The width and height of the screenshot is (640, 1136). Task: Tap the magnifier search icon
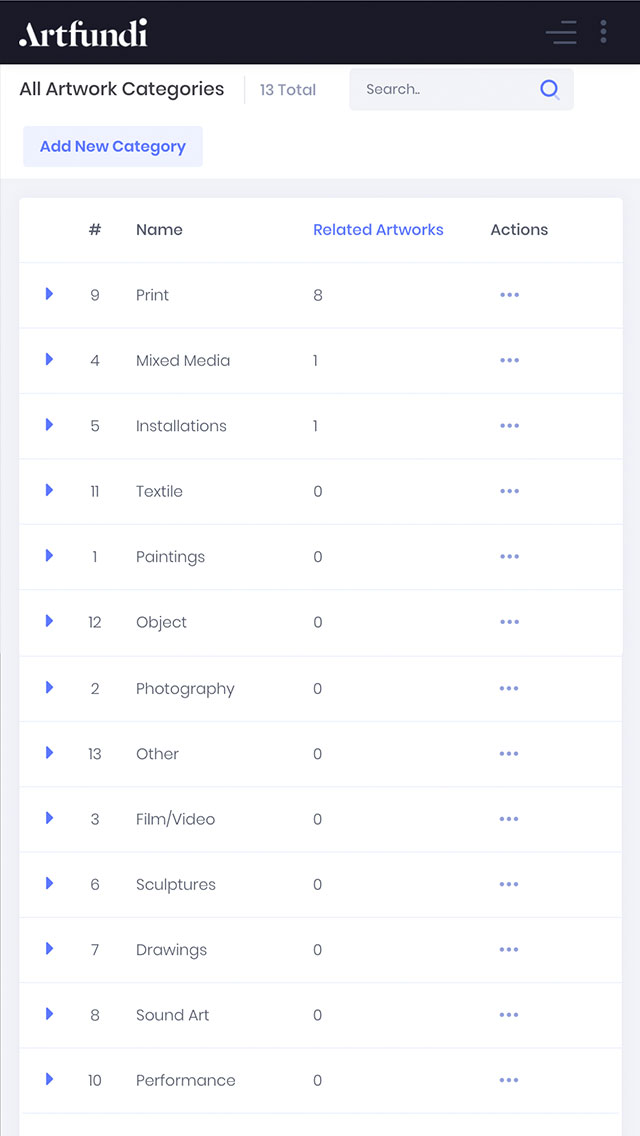click(x=549, y=89)
